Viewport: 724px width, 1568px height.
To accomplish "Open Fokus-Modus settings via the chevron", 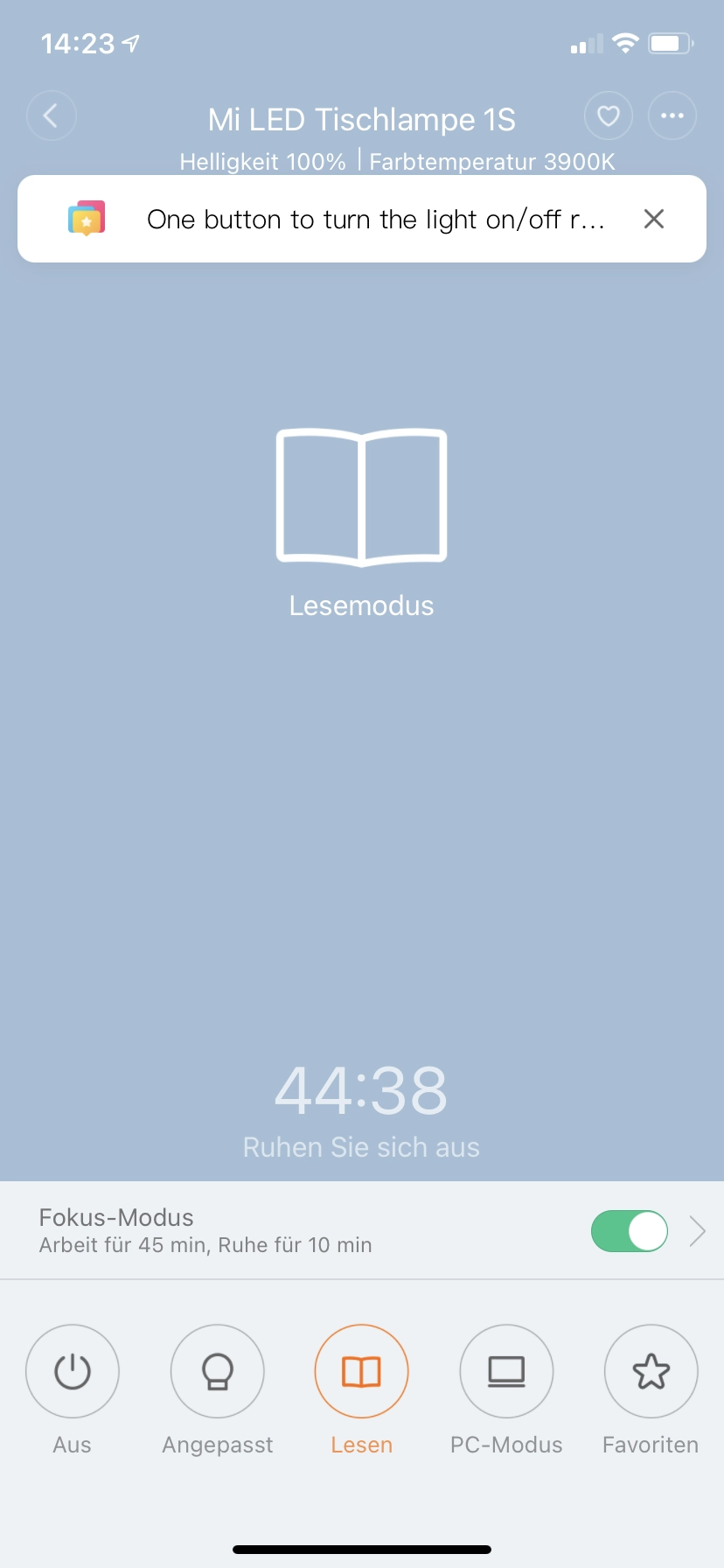I will pos(698,1231).
